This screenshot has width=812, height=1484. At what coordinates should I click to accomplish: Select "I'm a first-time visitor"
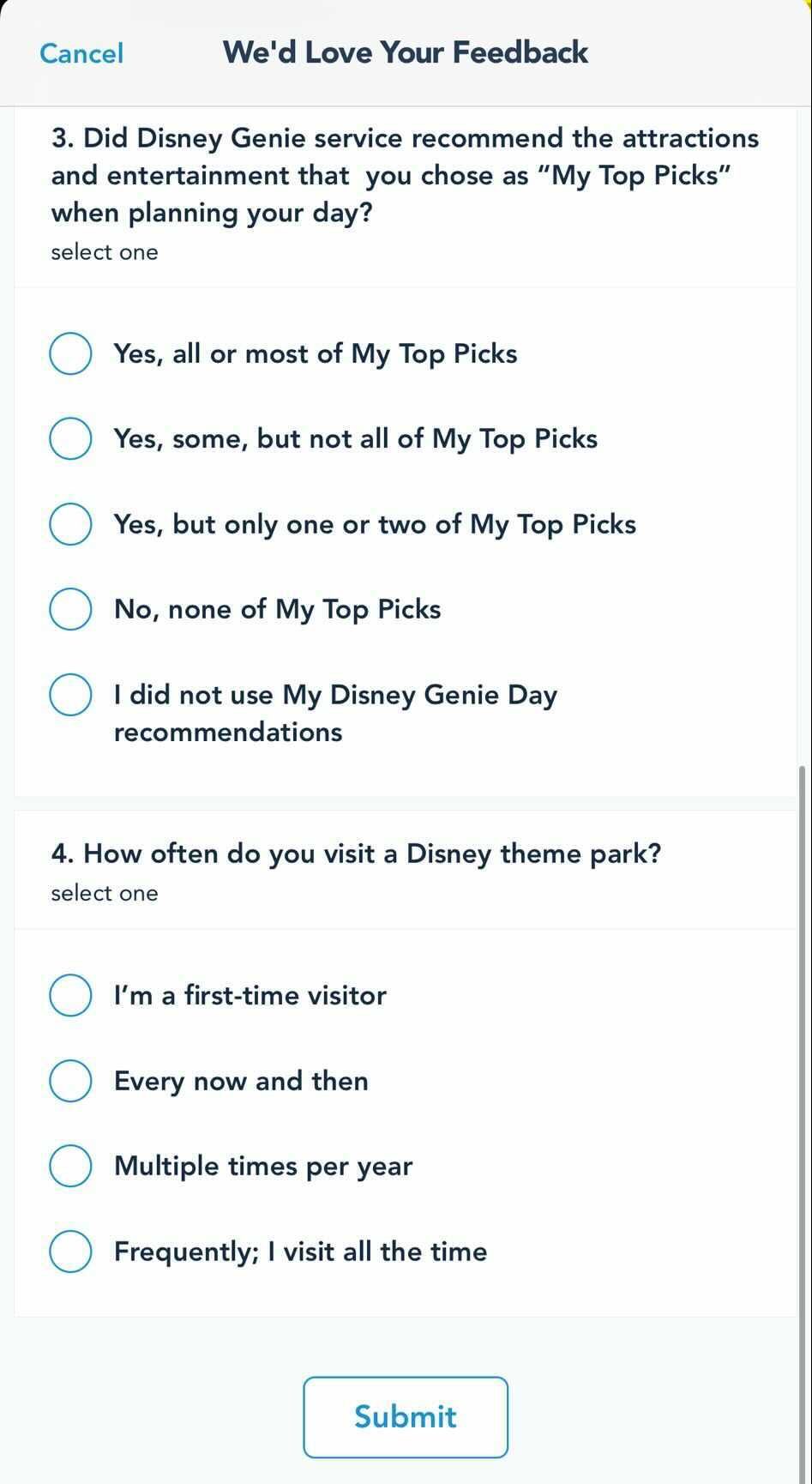[x=71, y=995]
